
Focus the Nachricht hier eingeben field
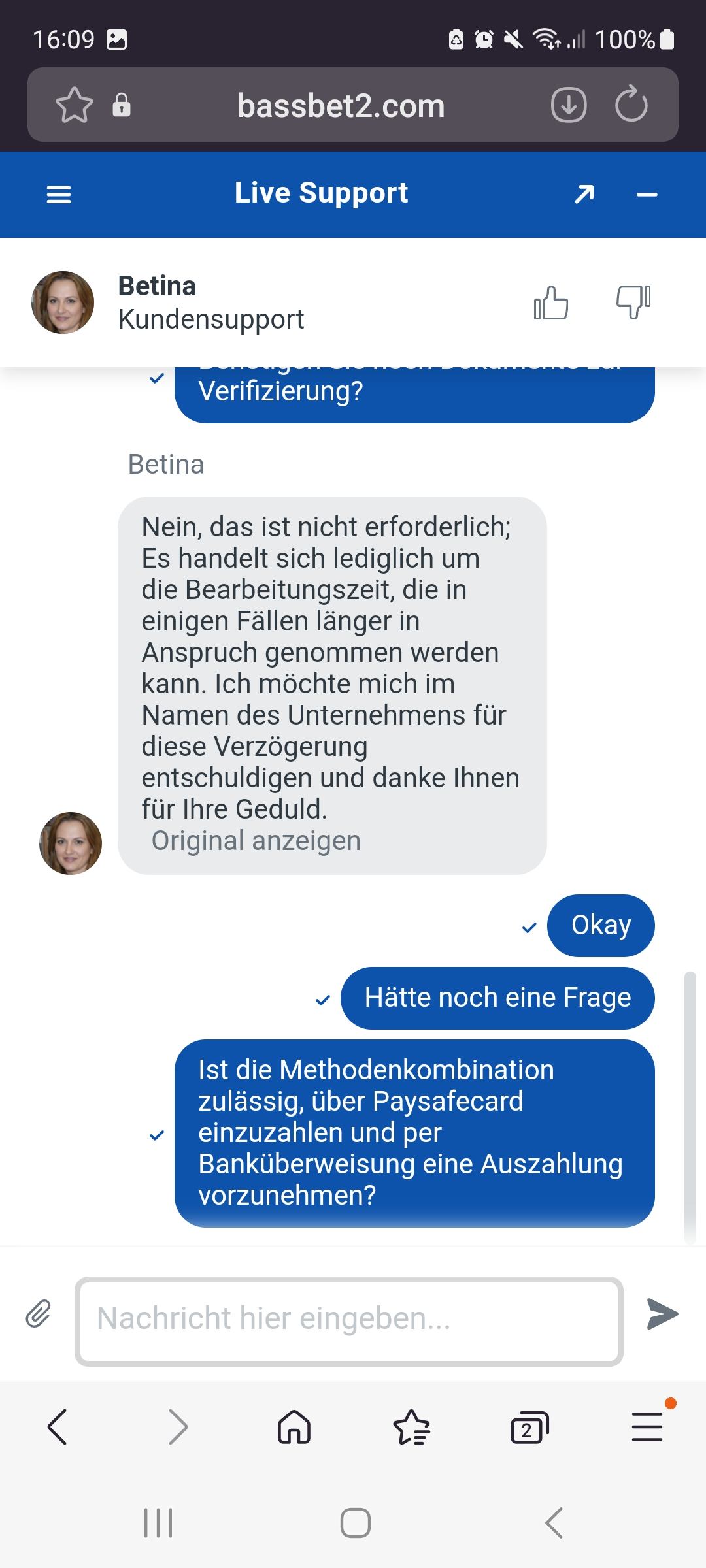tap(348, 1318)
